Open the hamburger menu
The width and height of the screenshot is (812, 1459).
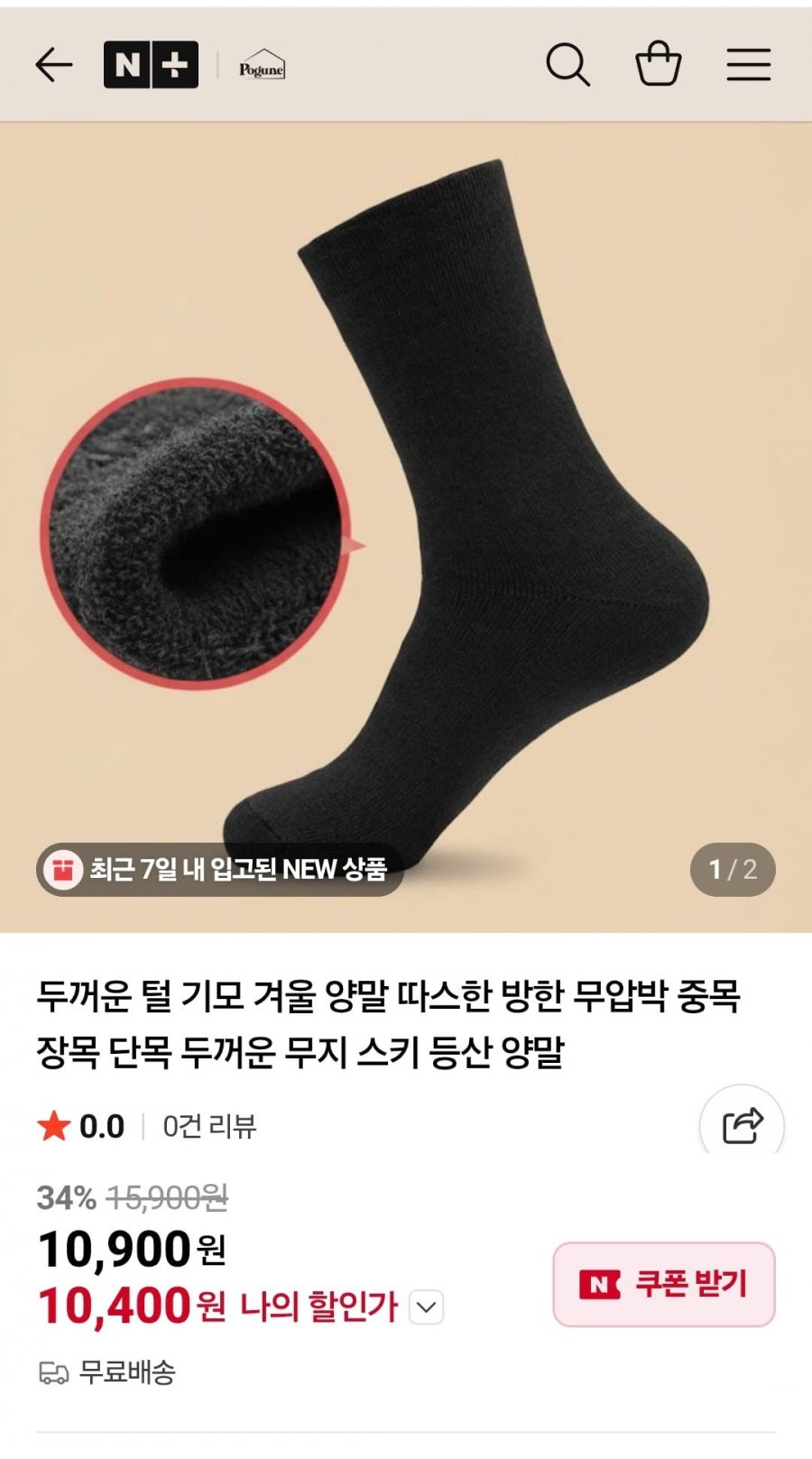pos(748,65)
